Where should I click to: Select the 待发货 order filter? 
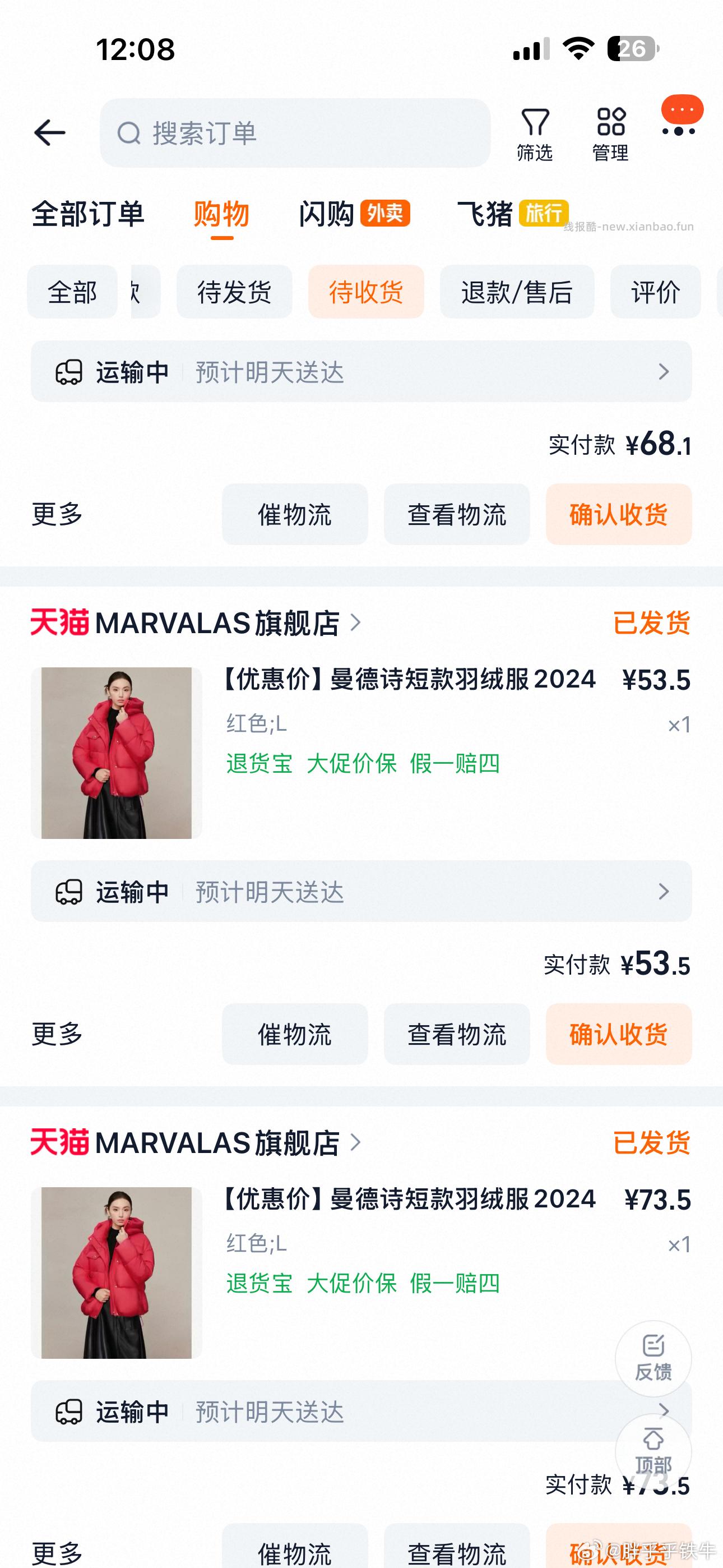pos(233,292)
